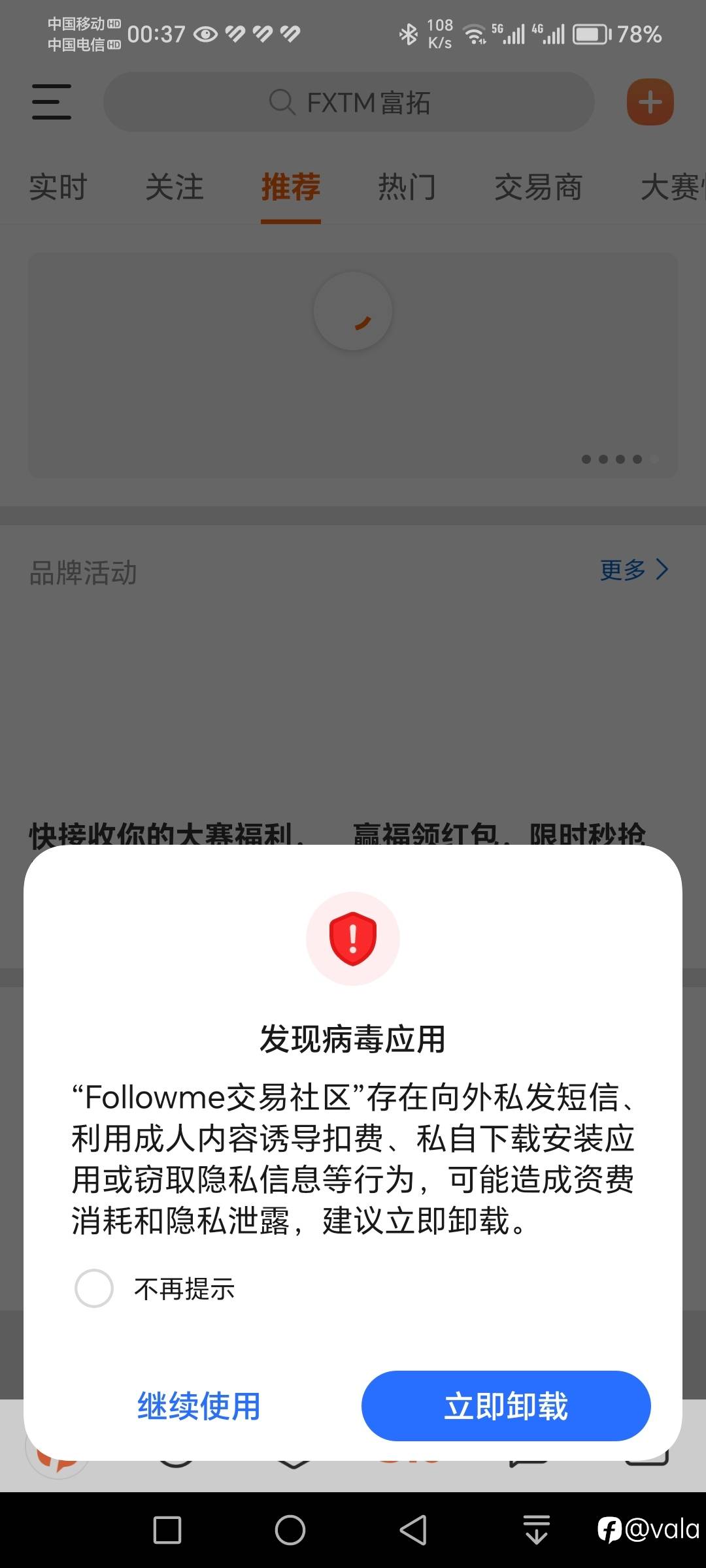This screenshot has height=1568, width=706.
Task: Open the 交易商 tab
Action: pyautogui.click(x=537, y=188)
